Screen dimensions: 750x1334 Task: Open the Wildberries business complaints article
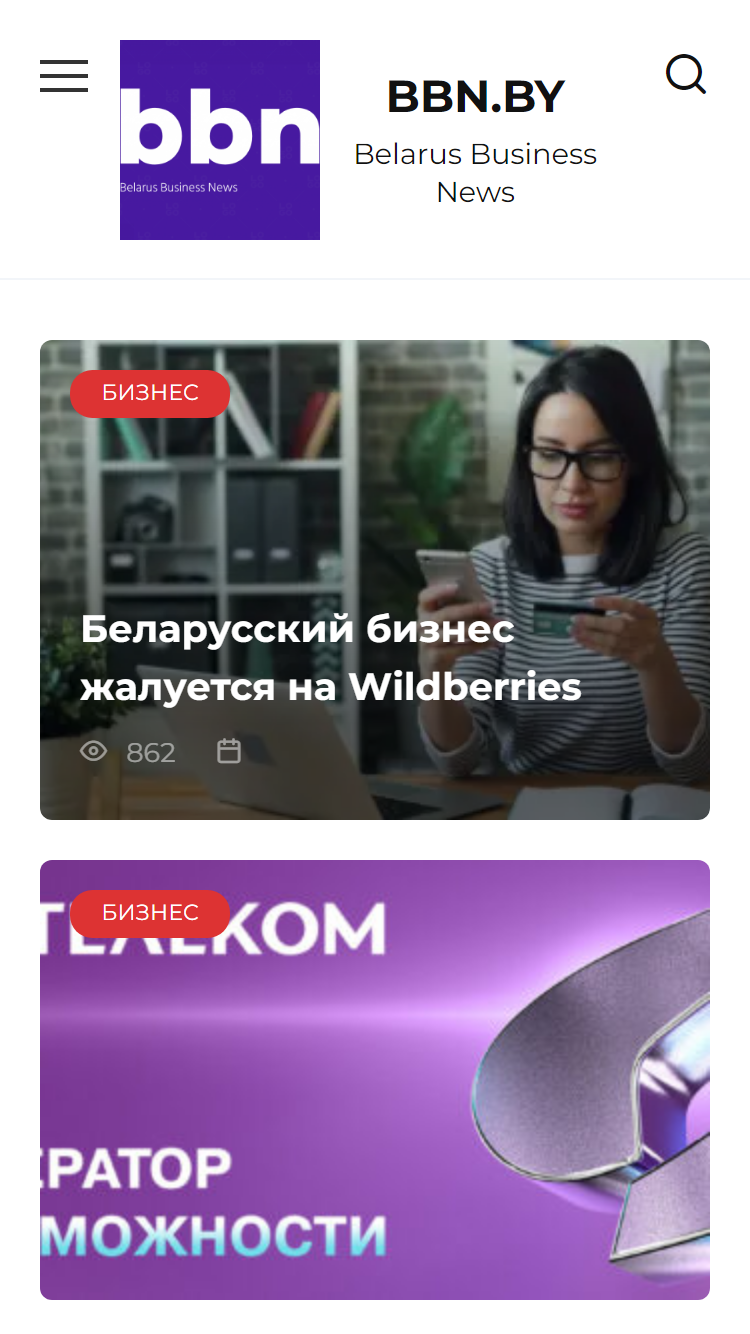pyautogui.click(x=331, y=658)
